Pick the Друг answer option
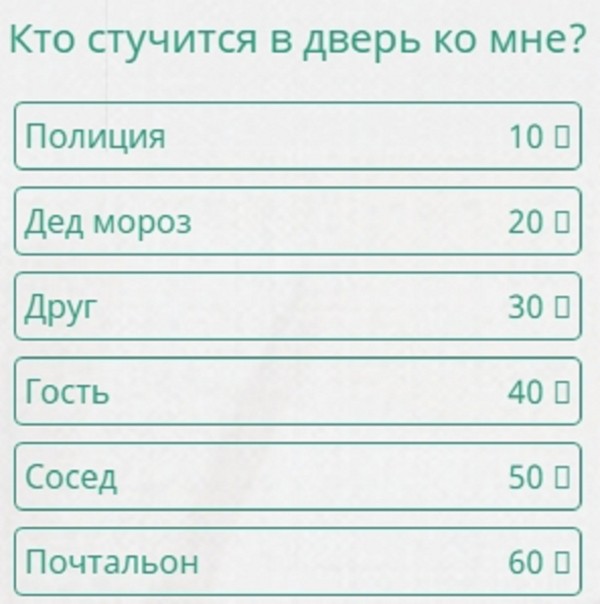Screen dimensions: 600x604 click(297, 306)
